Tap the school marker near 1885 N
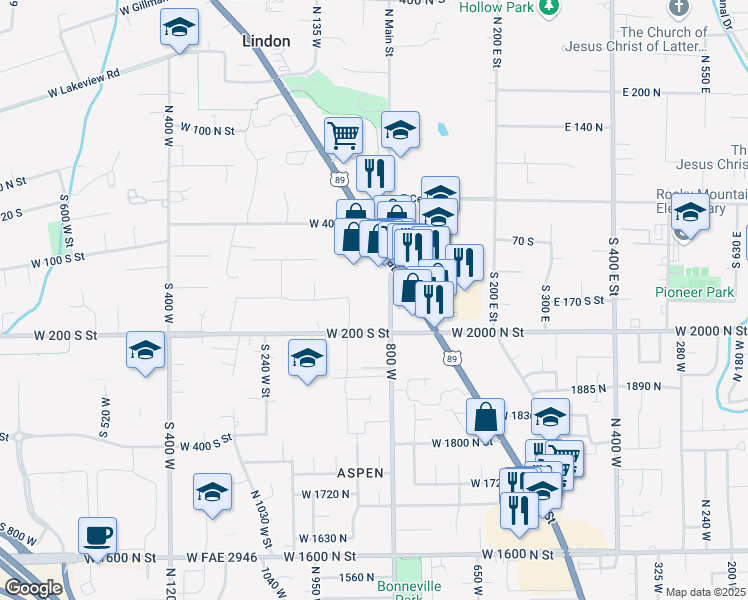 (549, 417)
